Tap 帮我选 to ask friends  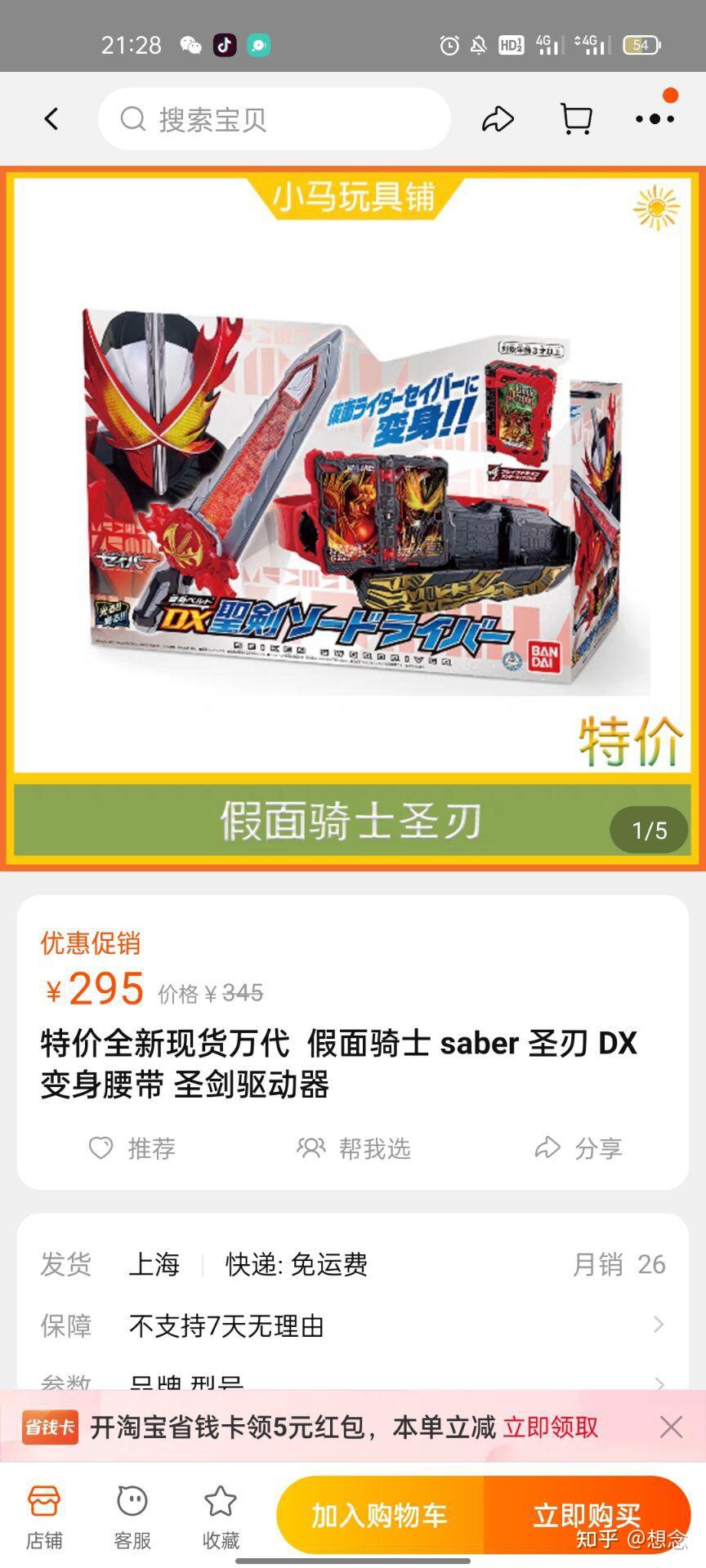(x=353, y=1148)
